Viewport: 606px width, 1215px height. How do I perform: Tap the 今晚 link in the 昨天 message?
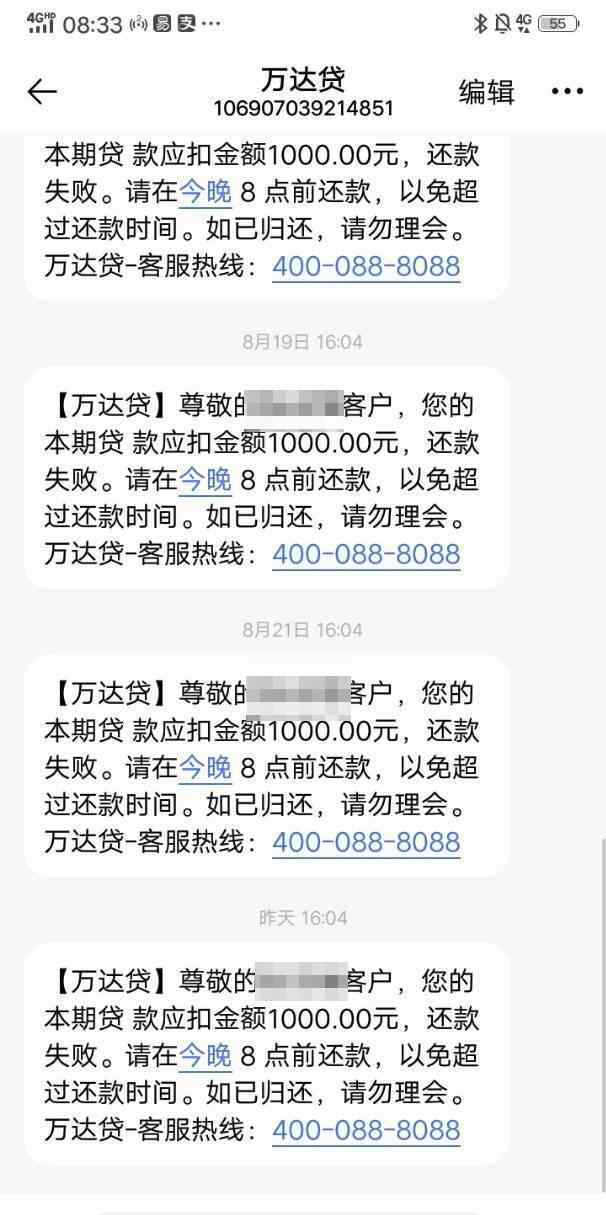pyautogui.click(x=205, y=1056)
